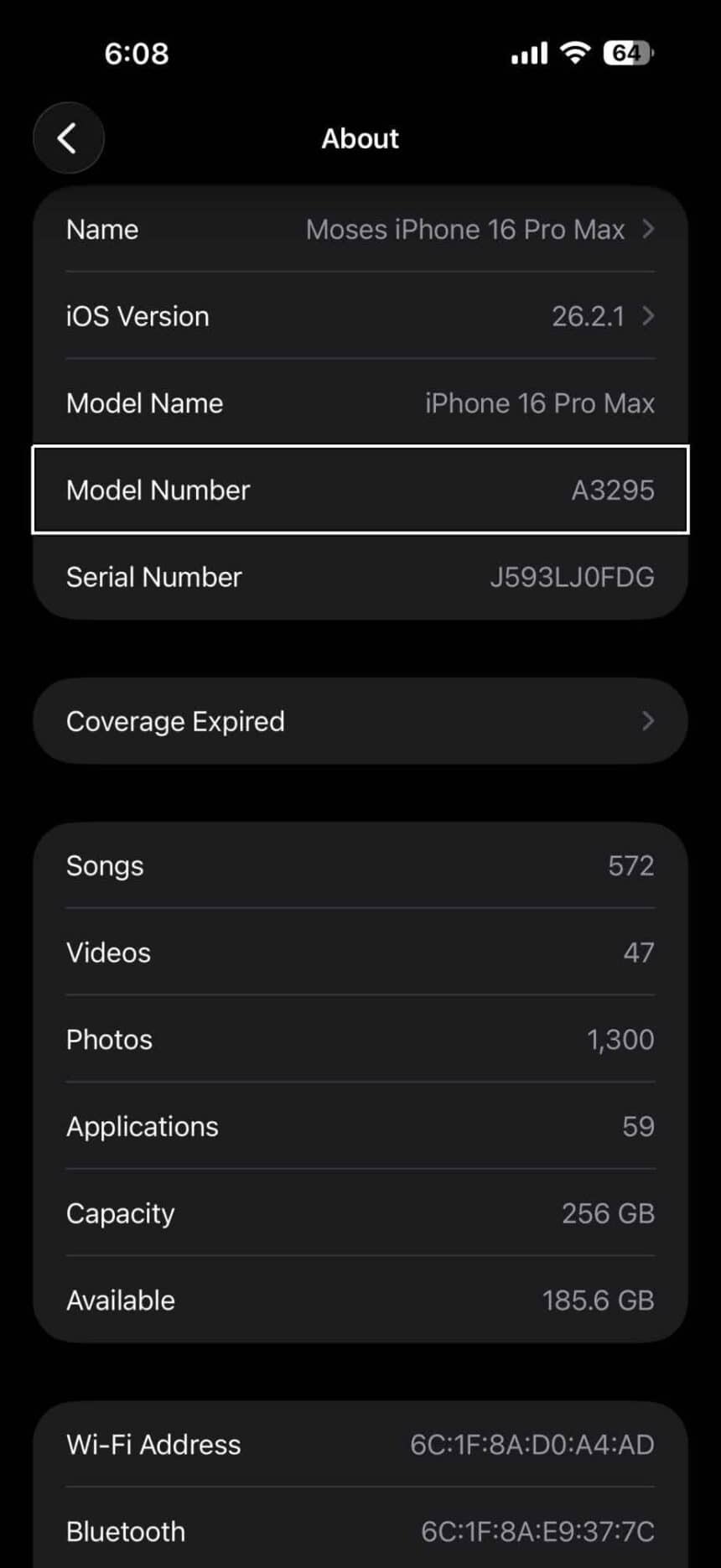Screen dimensions: 721x1568
Task: Tap the back arrow to return to General
Action: tap(68, 138)
